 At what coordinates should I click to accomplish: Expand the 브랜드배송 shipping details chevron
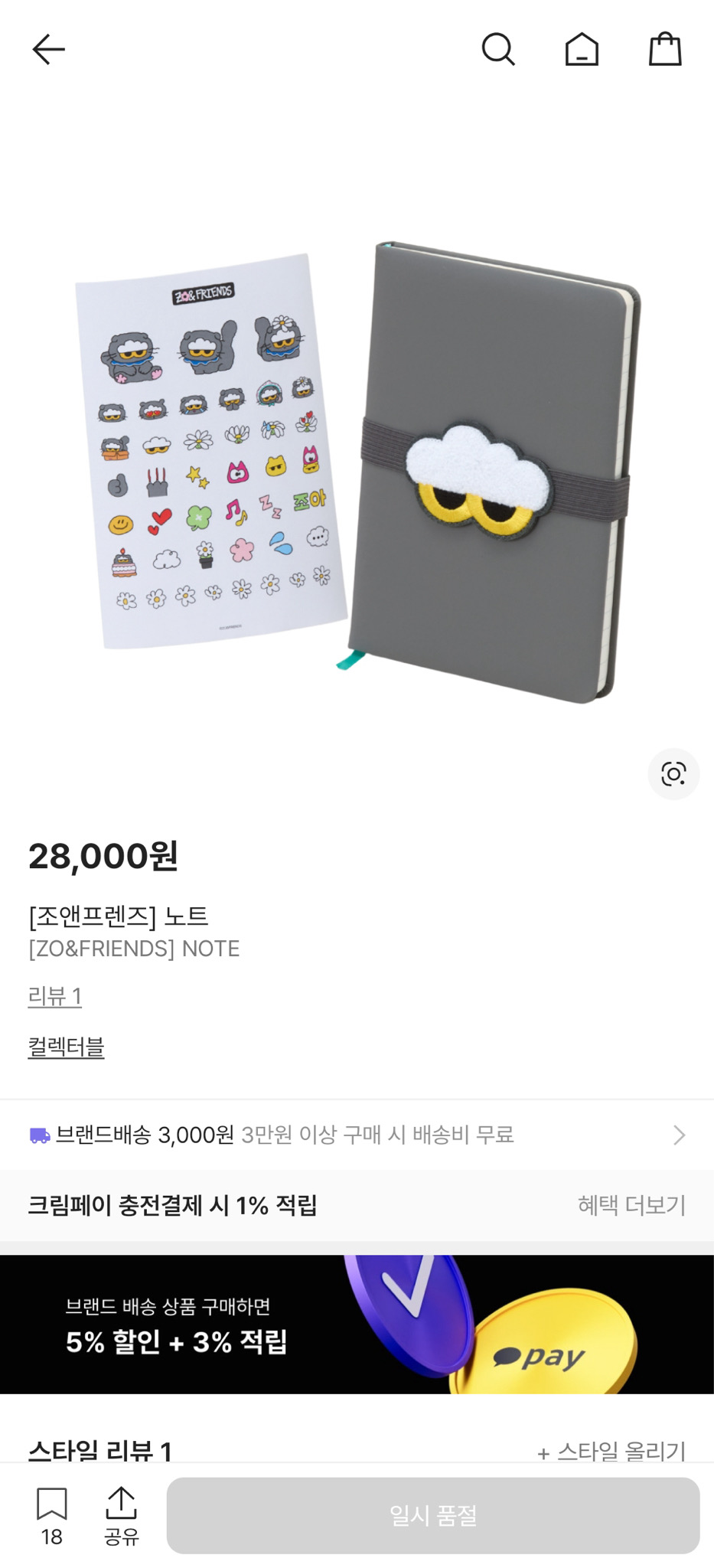(680, 1135)
